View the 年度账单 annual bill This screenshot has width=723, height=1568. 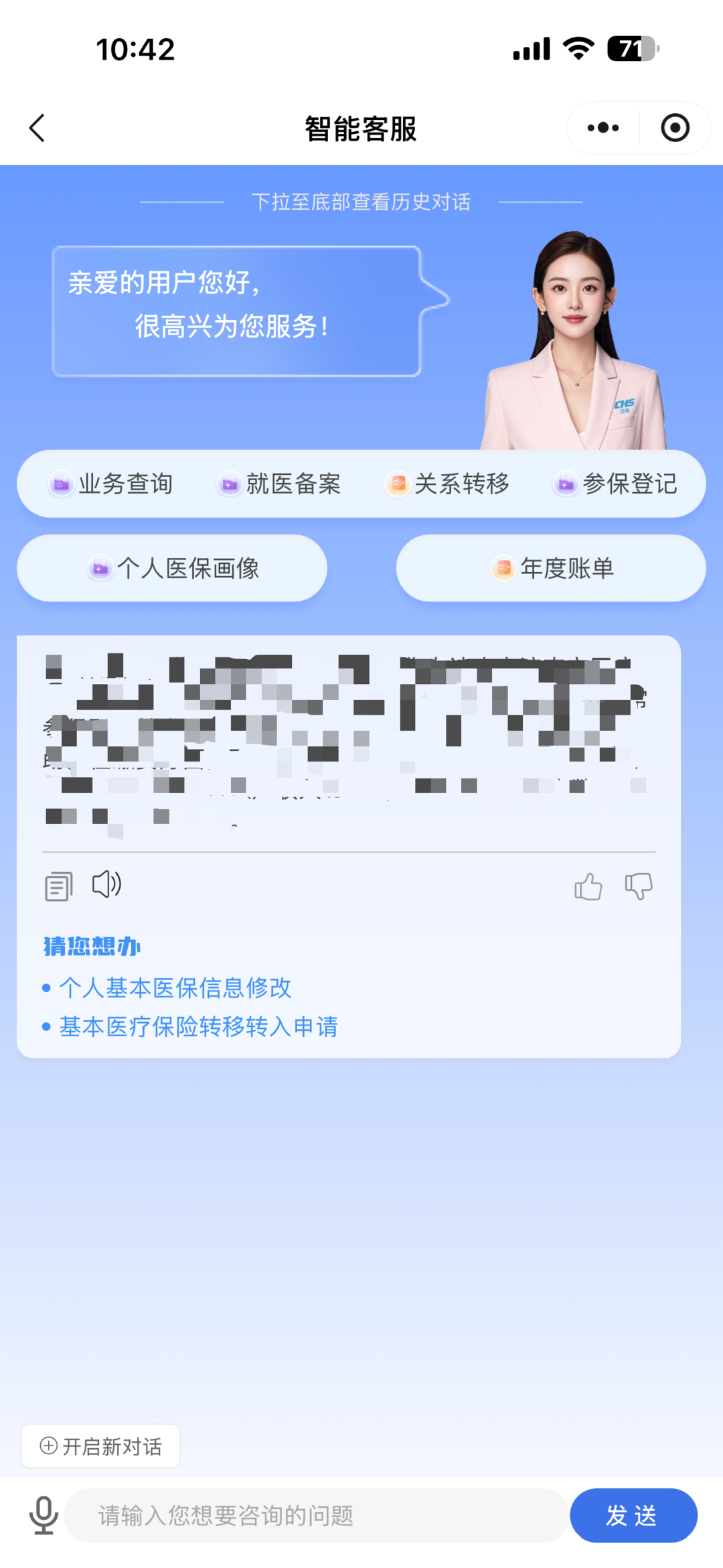(551, 568)
